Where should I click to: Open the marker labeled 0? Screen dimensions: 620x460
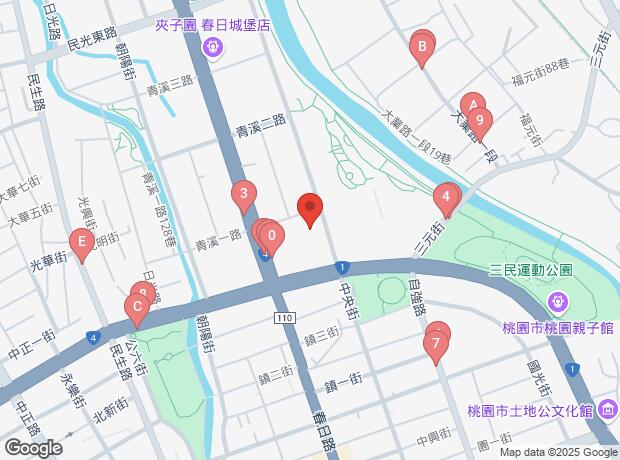(271, 237)
